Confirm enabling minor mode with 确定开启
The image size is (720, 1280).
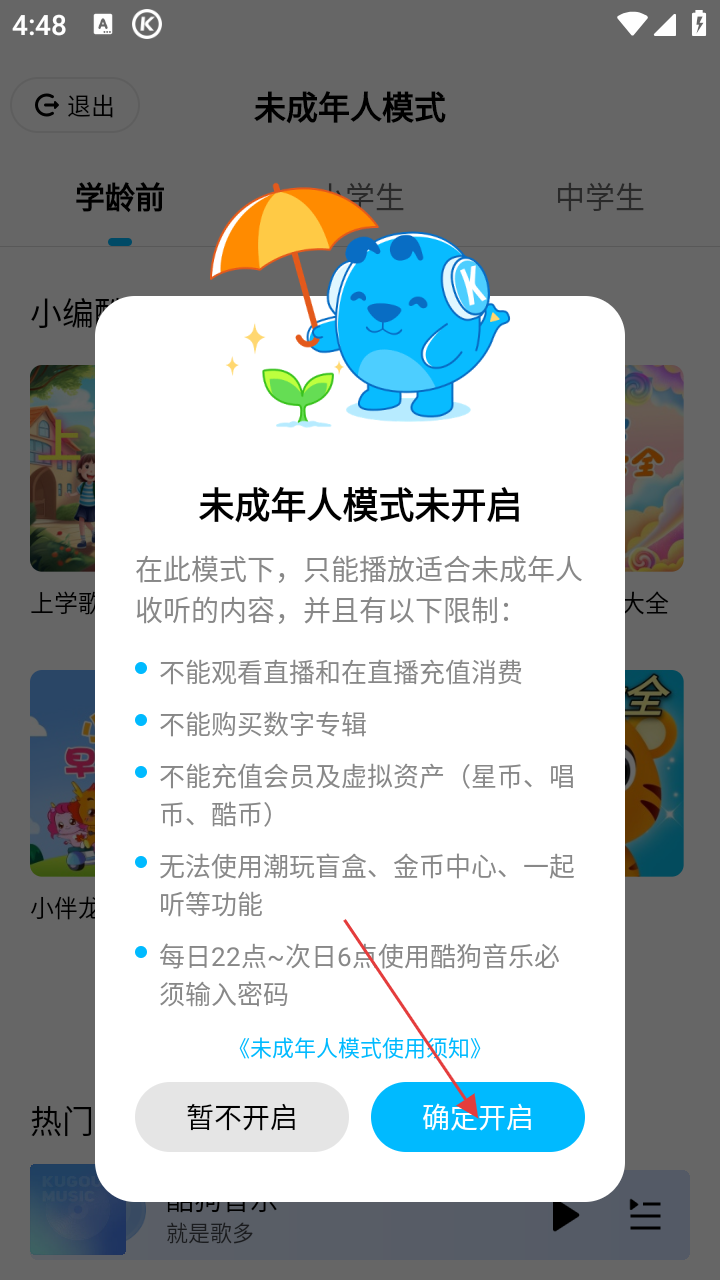[477, 1117]
